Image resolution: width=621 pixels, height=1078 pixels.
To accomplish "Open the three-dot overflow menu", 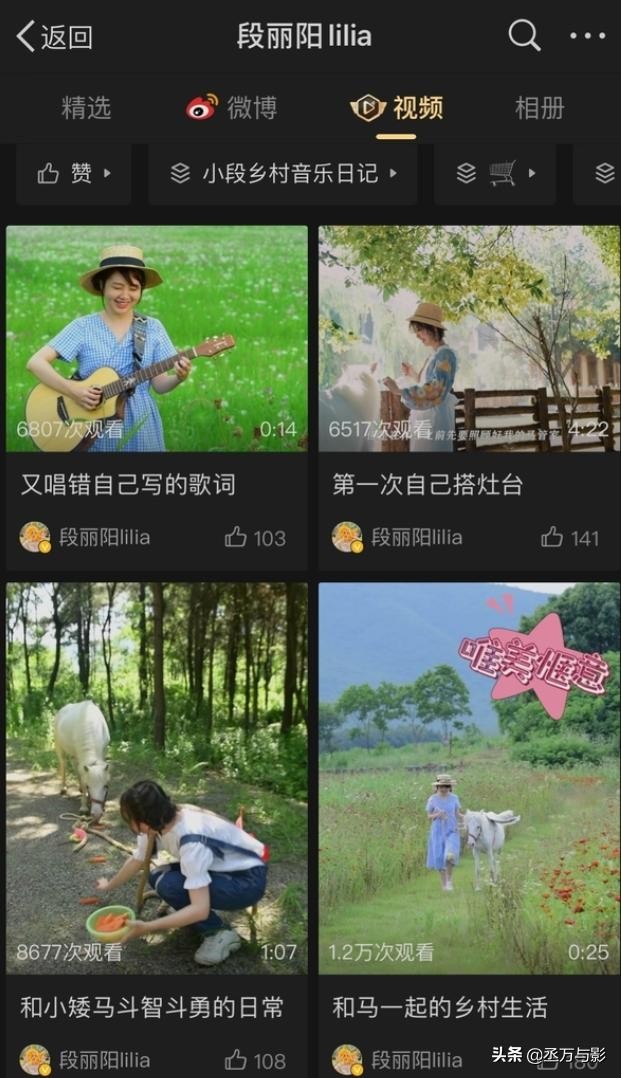I will pyautogui.click(x=587, y=36).
